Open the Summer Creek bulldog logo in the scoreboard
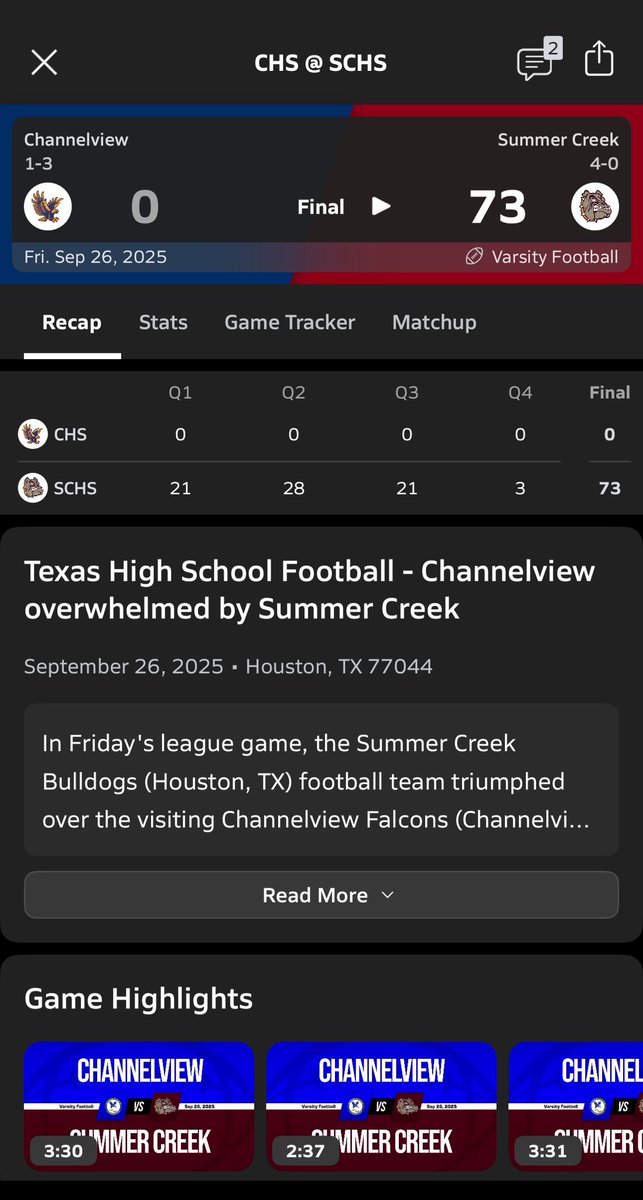This screenshot has height=1200, width=643. pos(595,207)
